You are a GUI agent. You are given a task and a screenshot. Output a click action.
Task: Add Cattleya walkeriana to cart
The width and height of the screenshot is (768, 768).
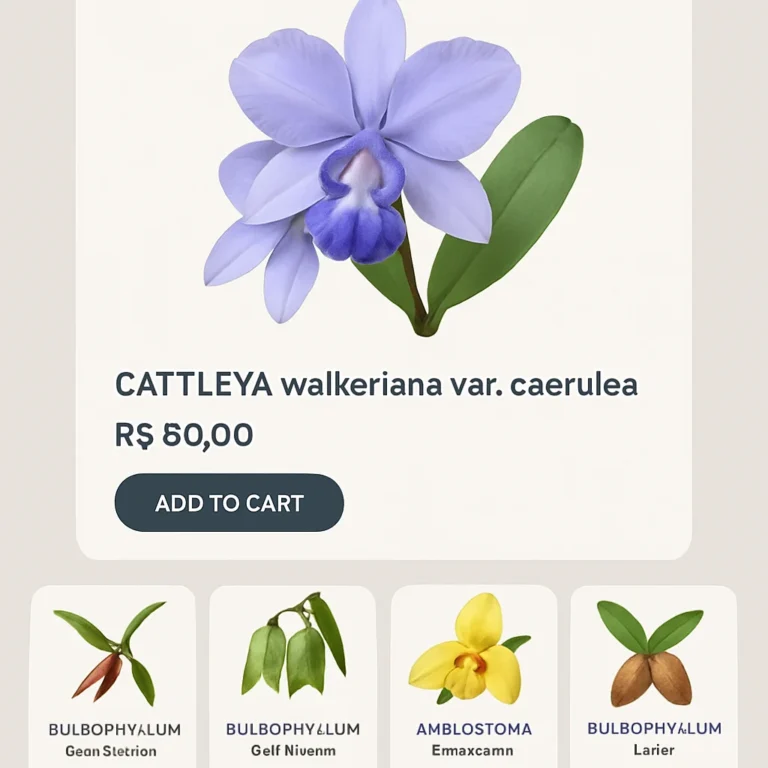point(229,503)
